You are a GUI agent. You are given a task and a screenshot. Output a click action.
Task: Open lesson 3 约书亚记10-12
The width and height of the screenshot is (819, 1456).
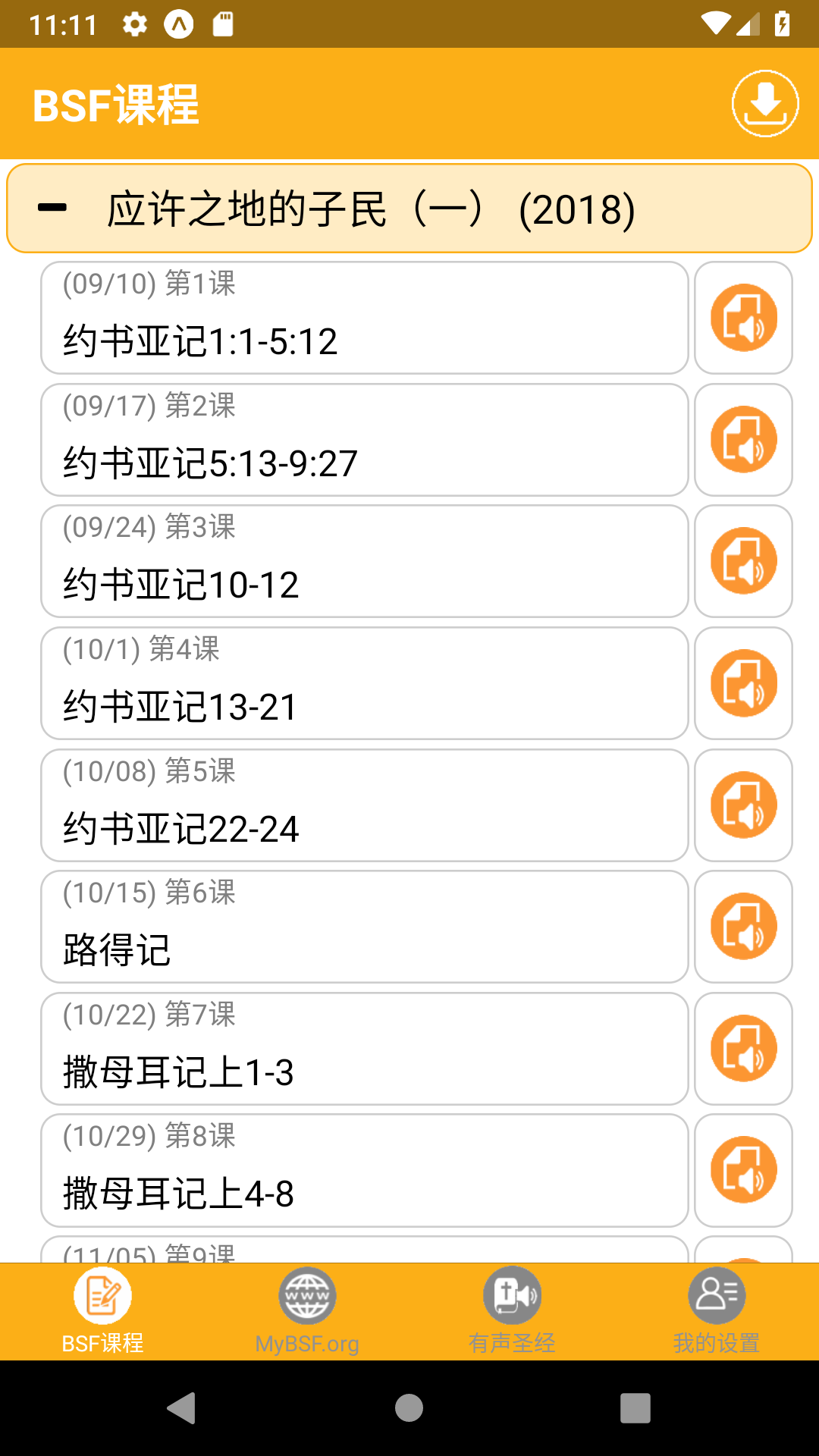pyautogui.click(x=364, y=561)
